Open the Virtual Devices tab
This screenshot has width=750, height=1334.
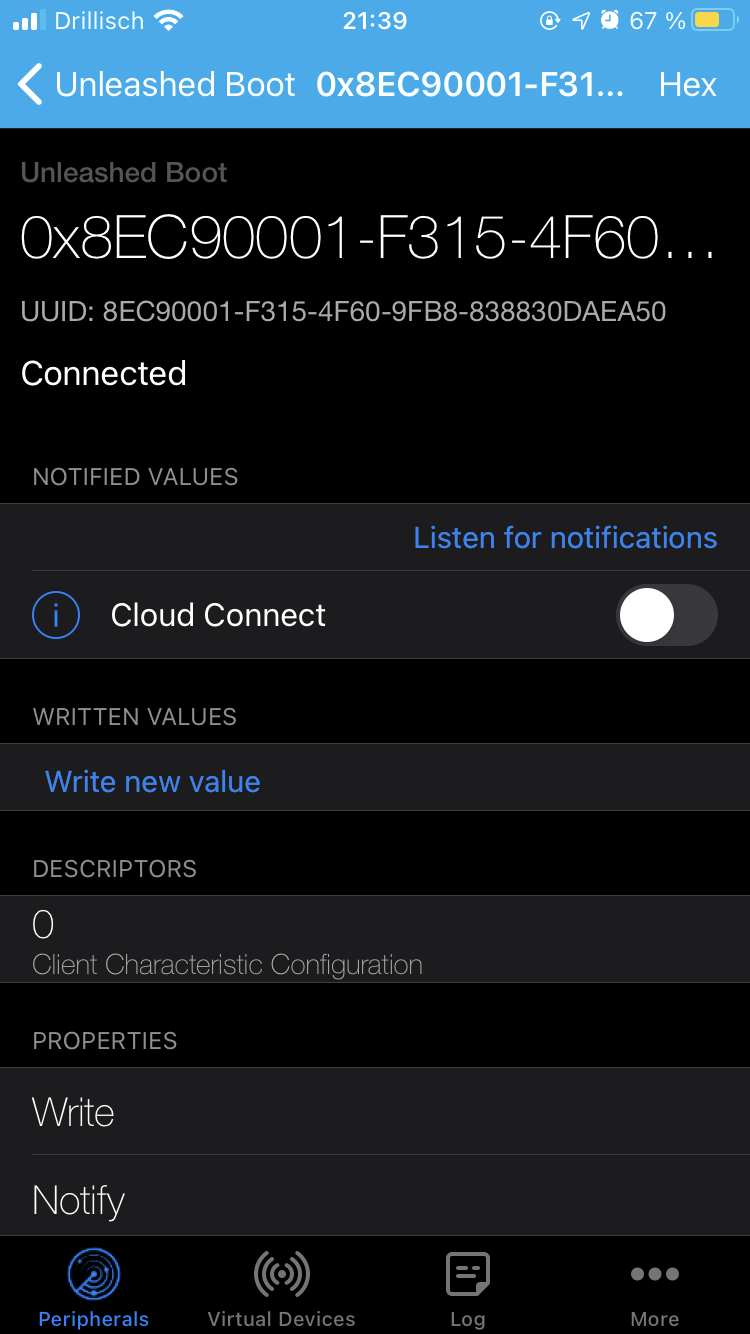pos(281,1288)
